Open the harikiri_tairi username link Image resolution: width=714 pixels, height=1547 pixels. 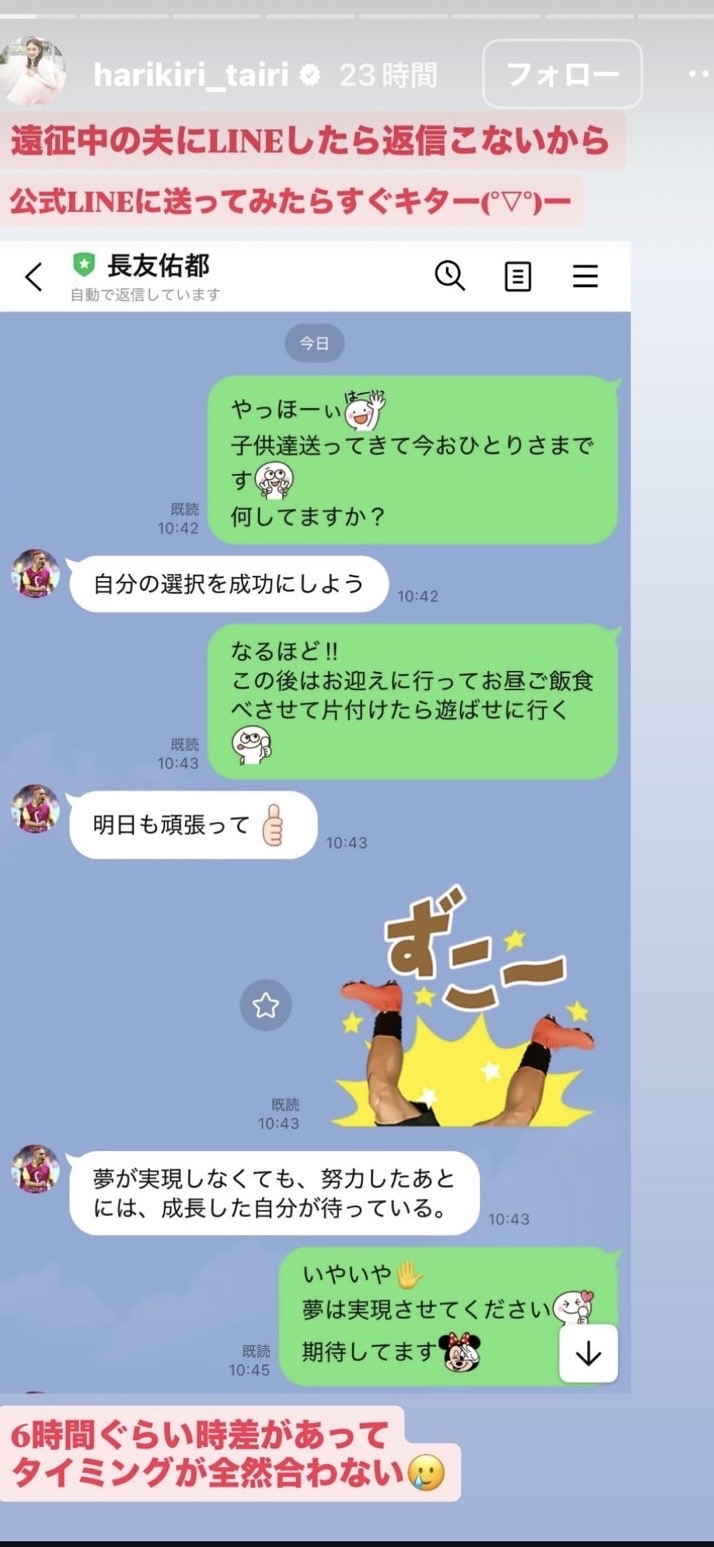191,75
